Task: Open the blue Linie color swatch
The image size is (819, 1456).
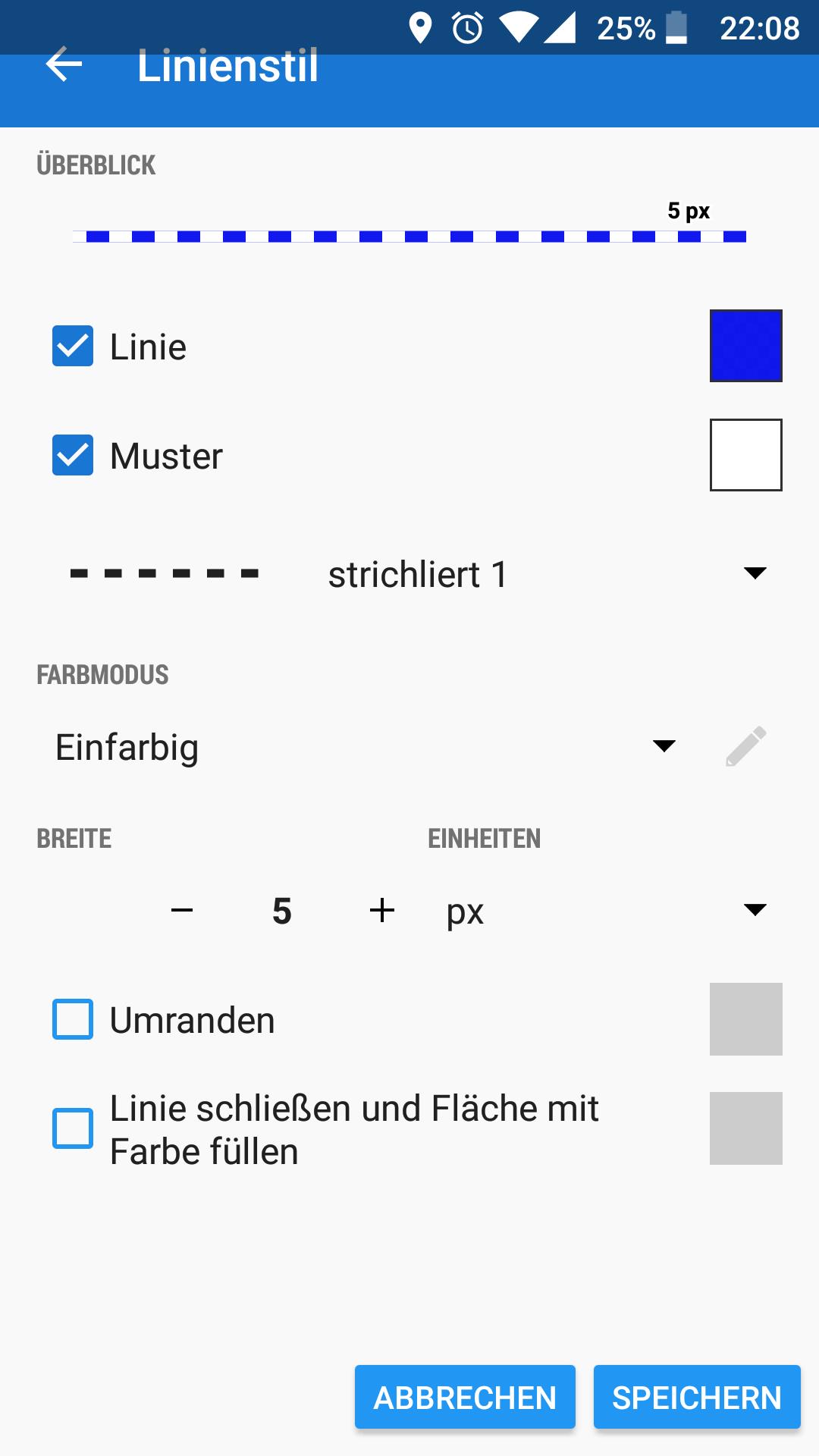Action: pos(745,346)
